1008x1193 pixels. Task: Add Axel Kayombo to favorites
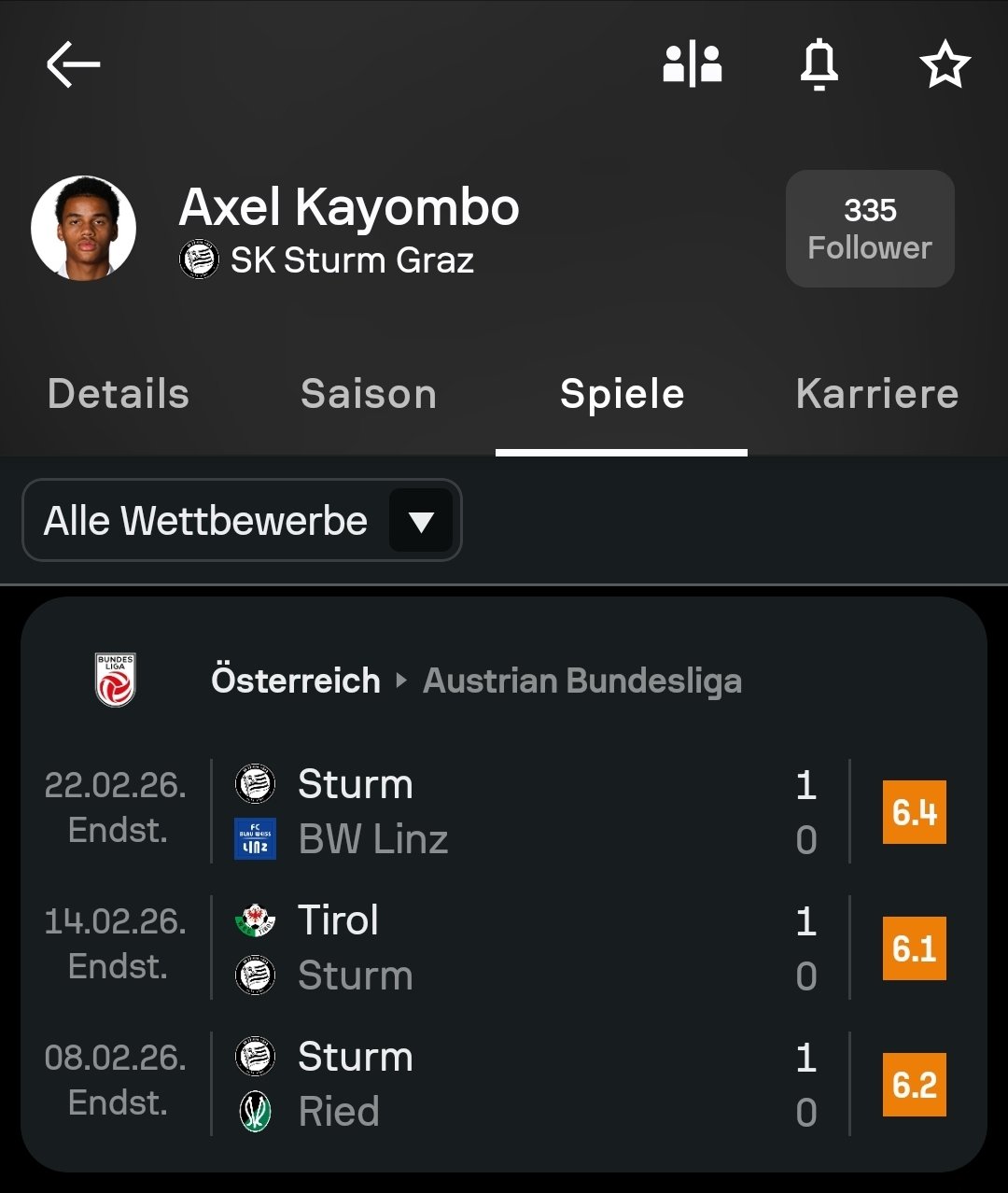click(945, 65)
